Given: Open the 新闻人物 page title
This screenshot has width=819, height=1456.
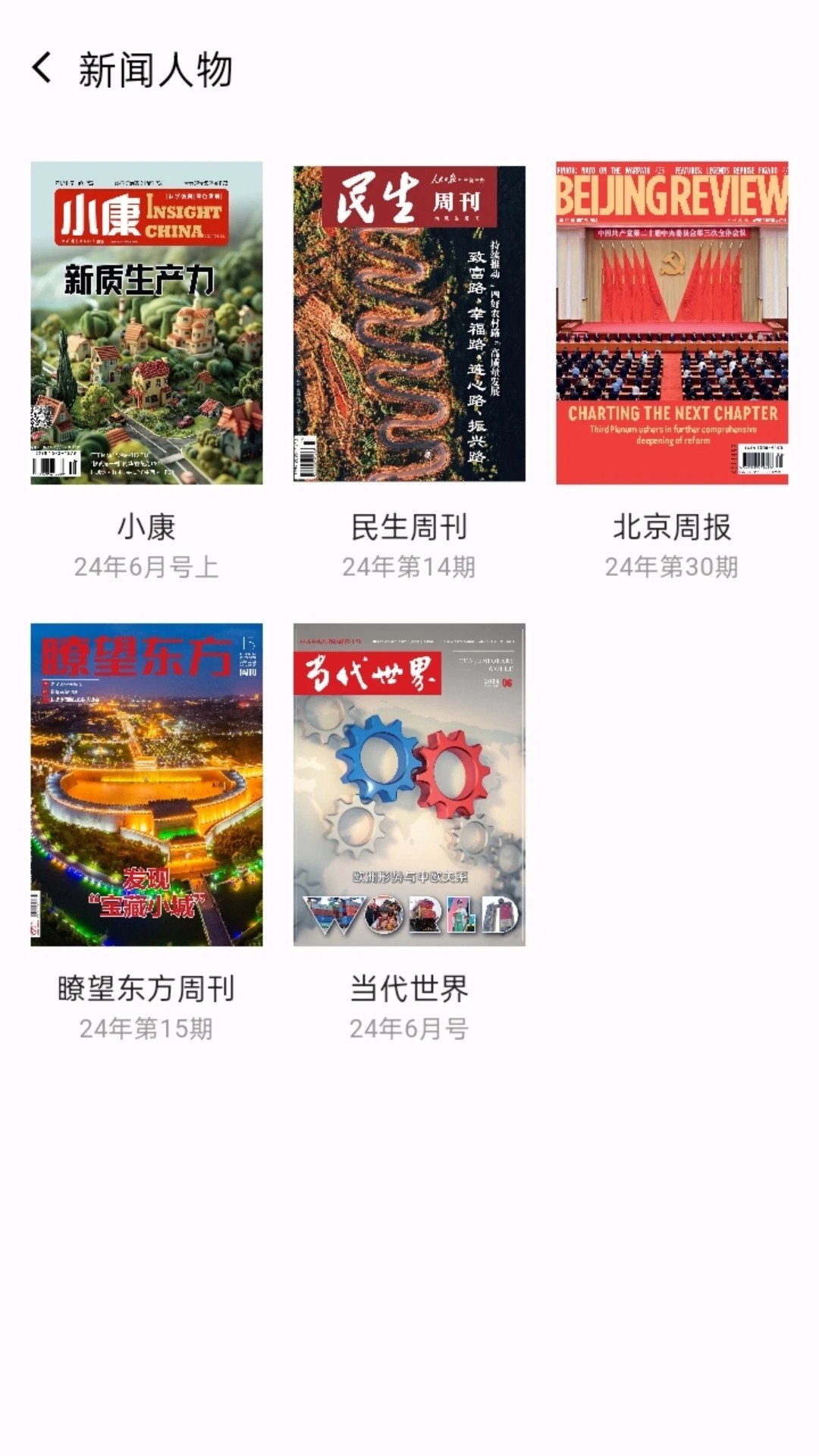Looking at the screenshot, I should click(157, 68).
